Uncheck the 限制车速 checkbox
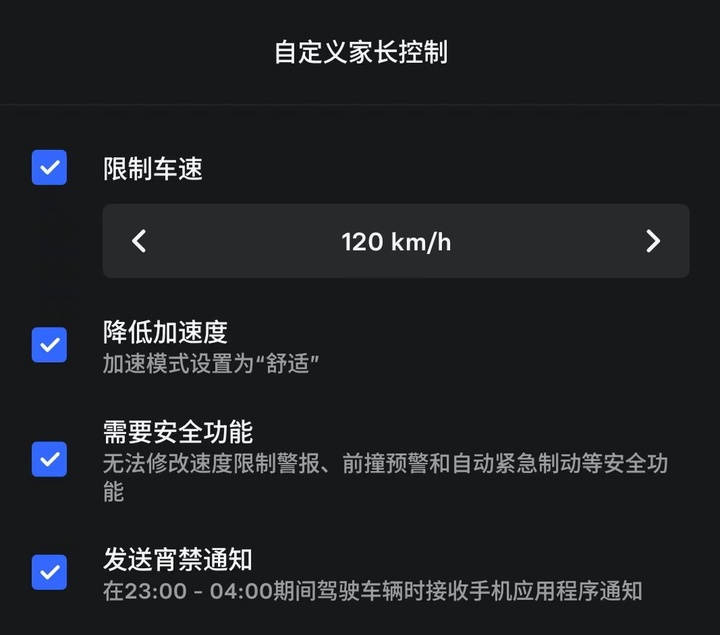This screenshot has height=635, width=720. [49, 168]
